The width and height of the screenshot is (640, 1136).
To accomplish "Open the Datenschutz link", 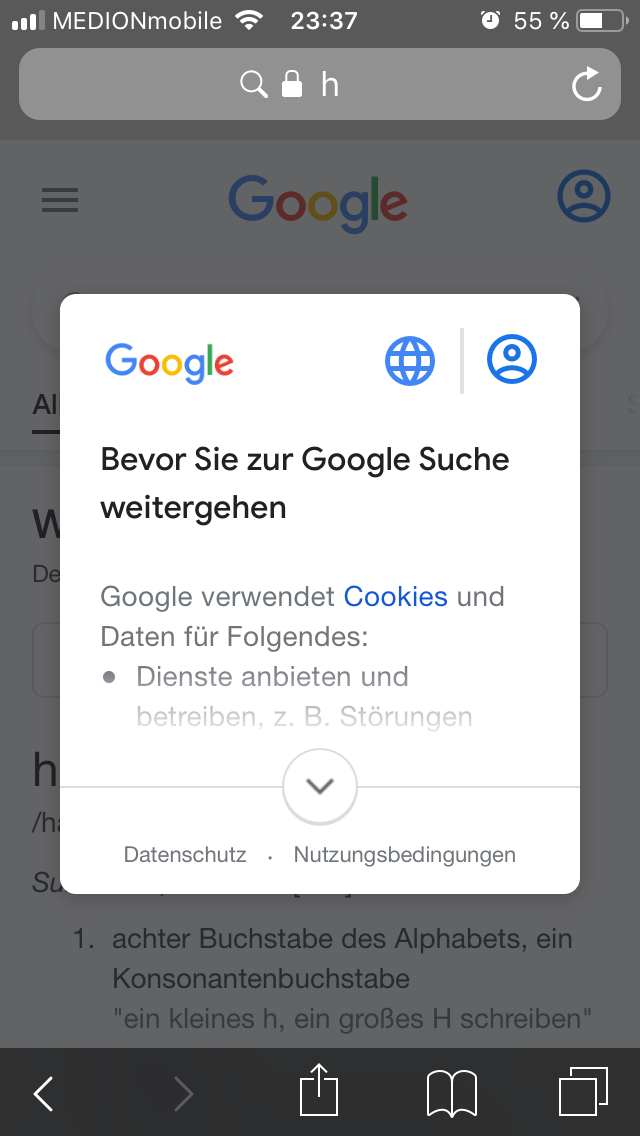I will [185, 854].
